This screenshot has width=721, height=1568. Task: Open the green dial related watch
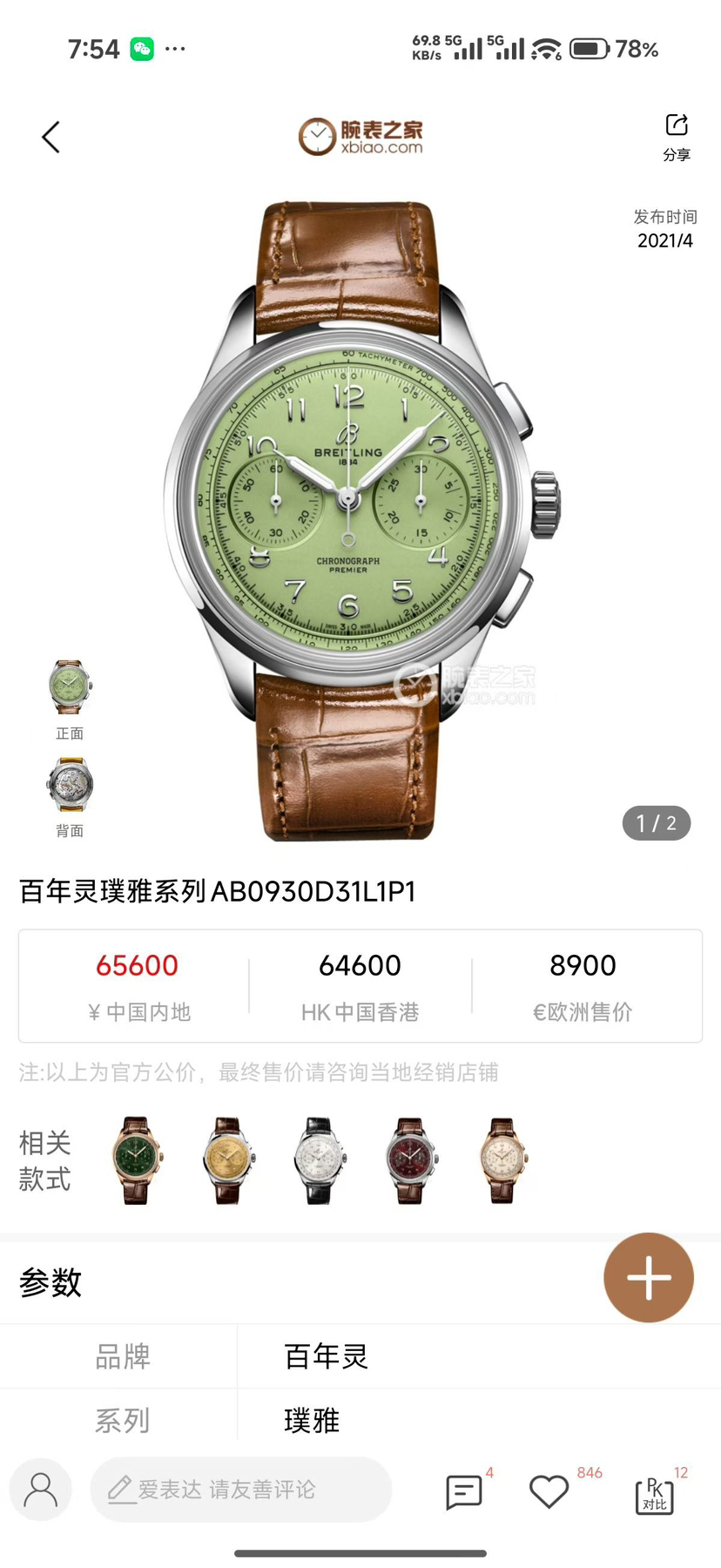tap(137, 1160)
